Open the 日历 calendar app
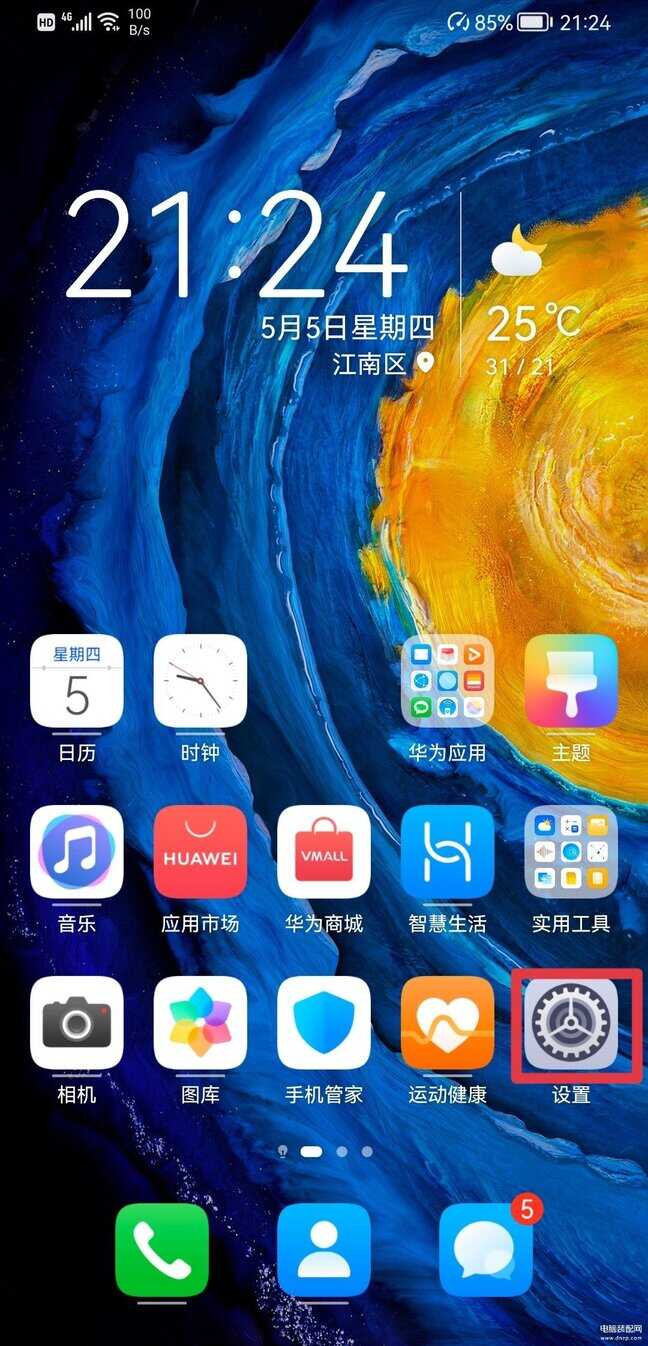648x1346 pixels. [77, 681]
